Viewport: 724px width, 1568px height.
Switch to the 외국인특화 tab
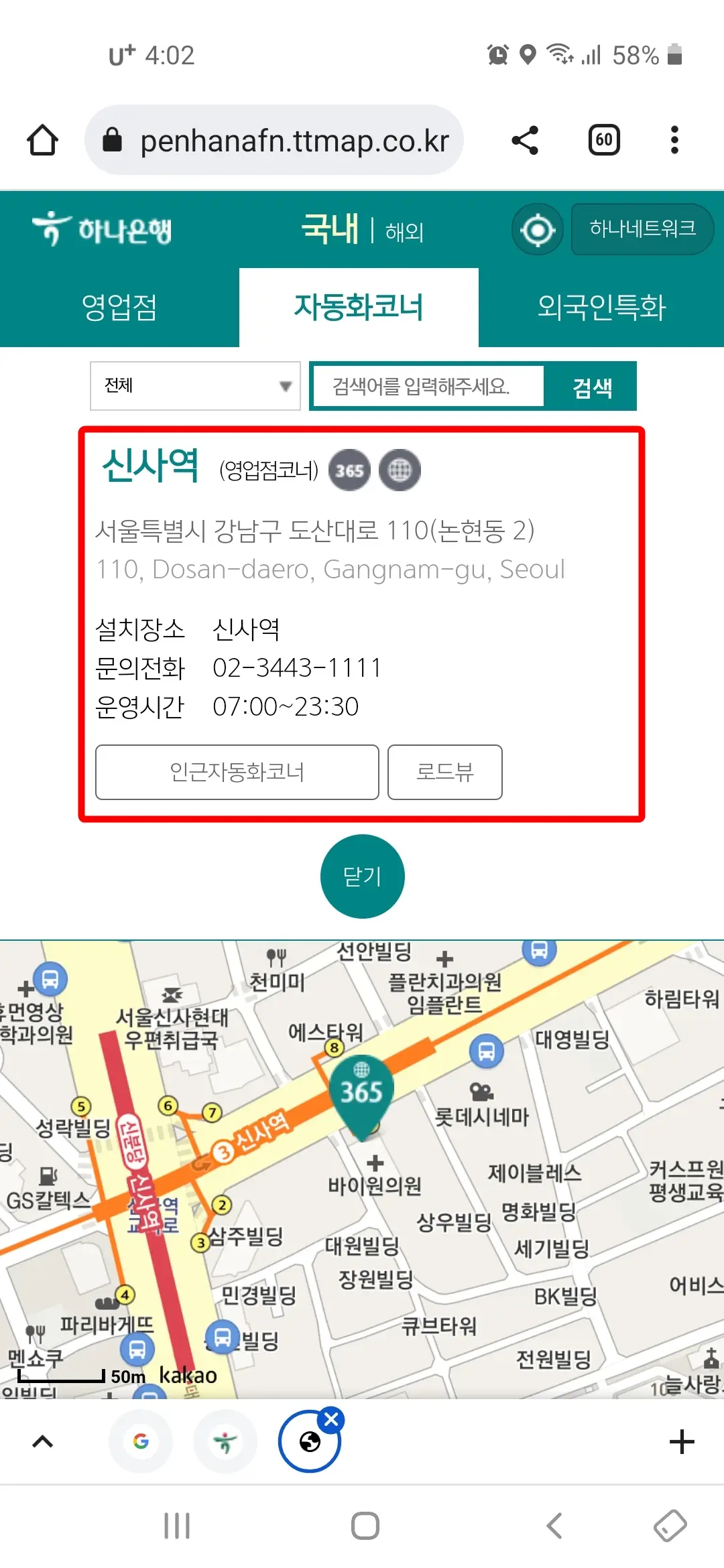601,308
